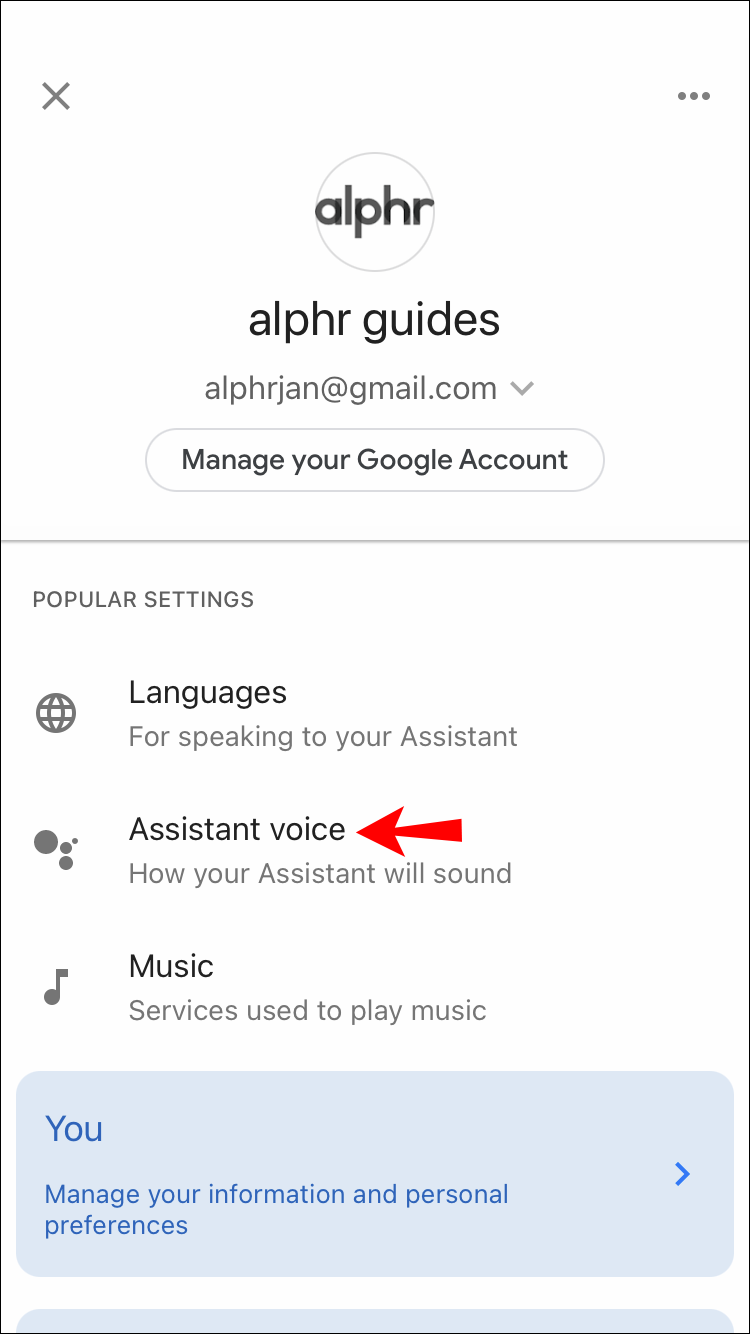750x1334 pixels.
Task: Tap the alphr profile picture
Action: click(375, 212)
